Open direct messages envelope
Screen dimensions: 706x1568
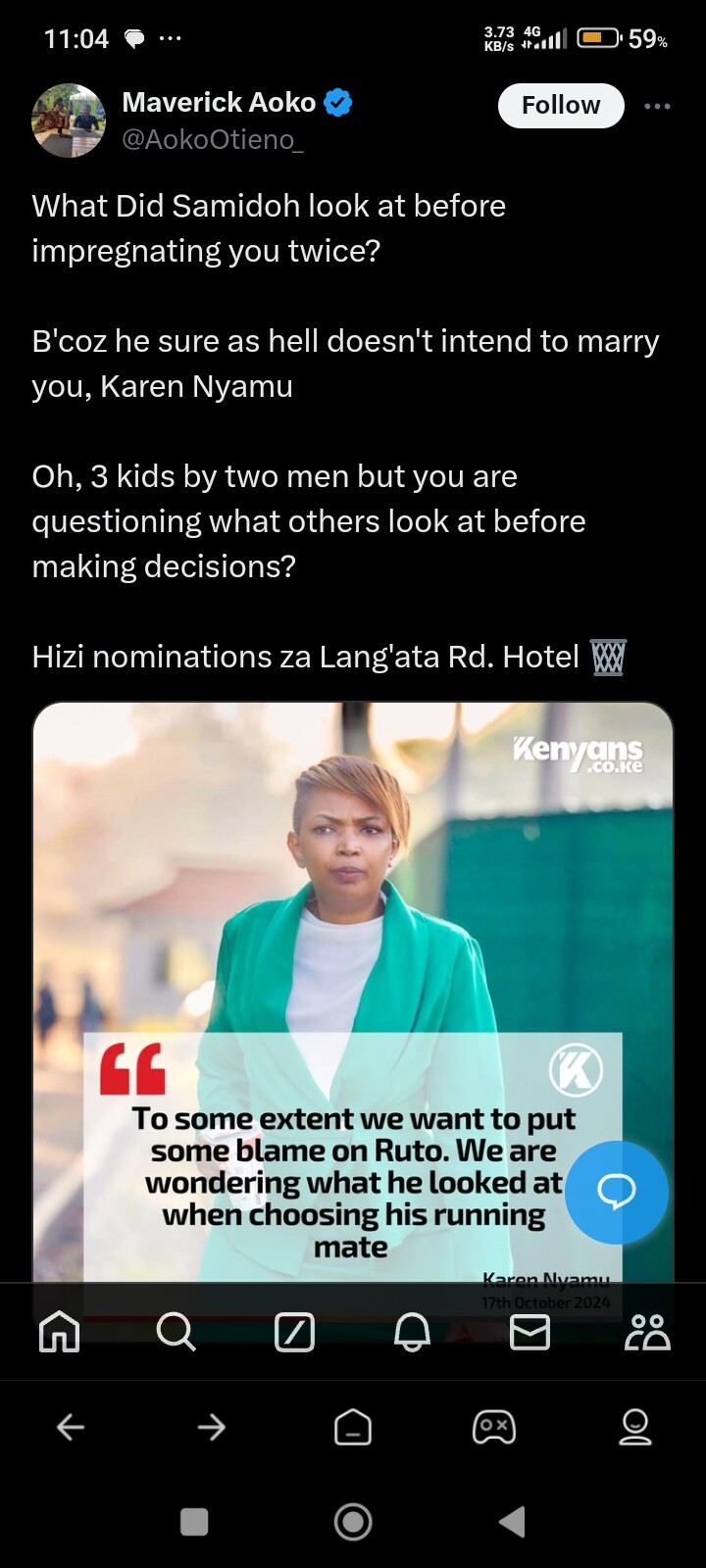(529, 1332)
